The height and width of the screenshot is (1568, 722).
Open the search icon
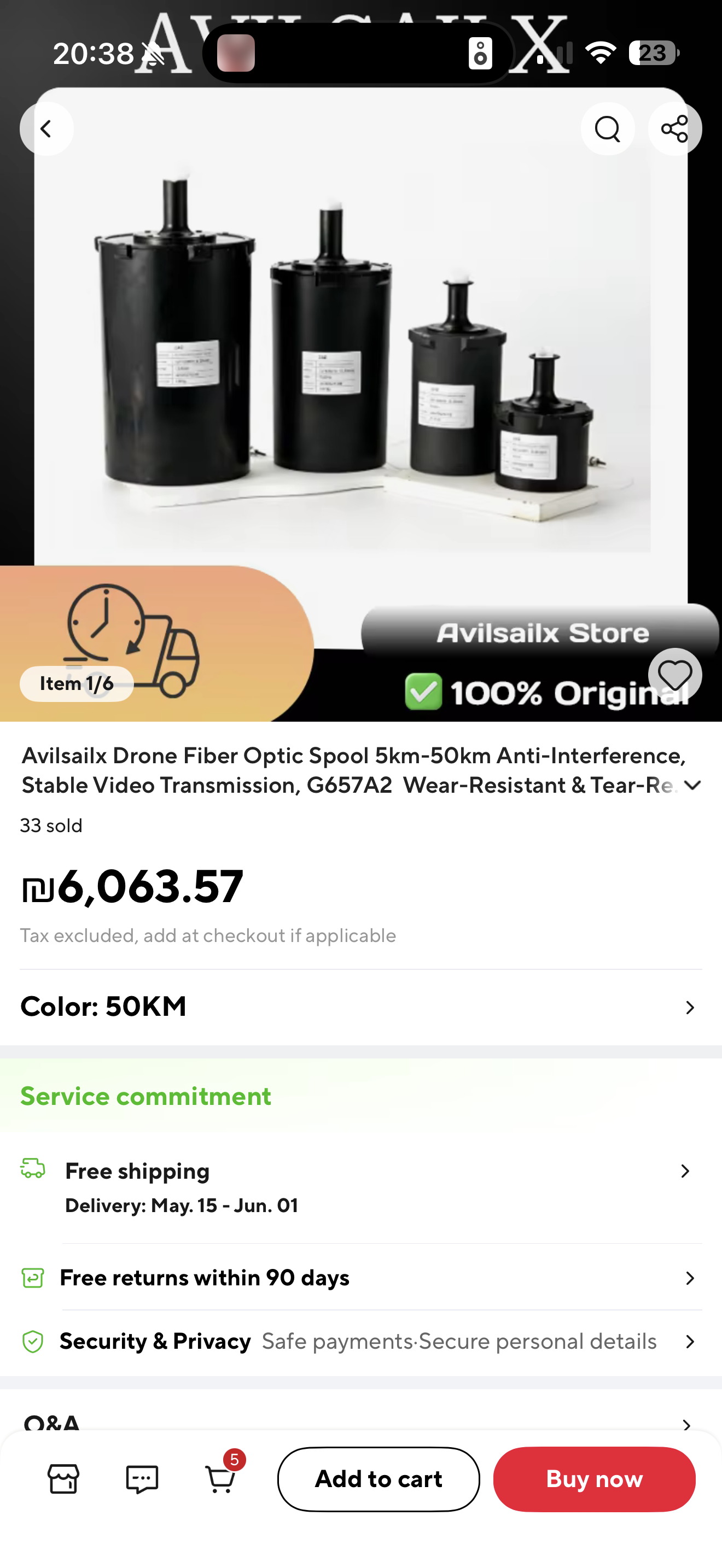pyautogui.click(x=607, y=128)
